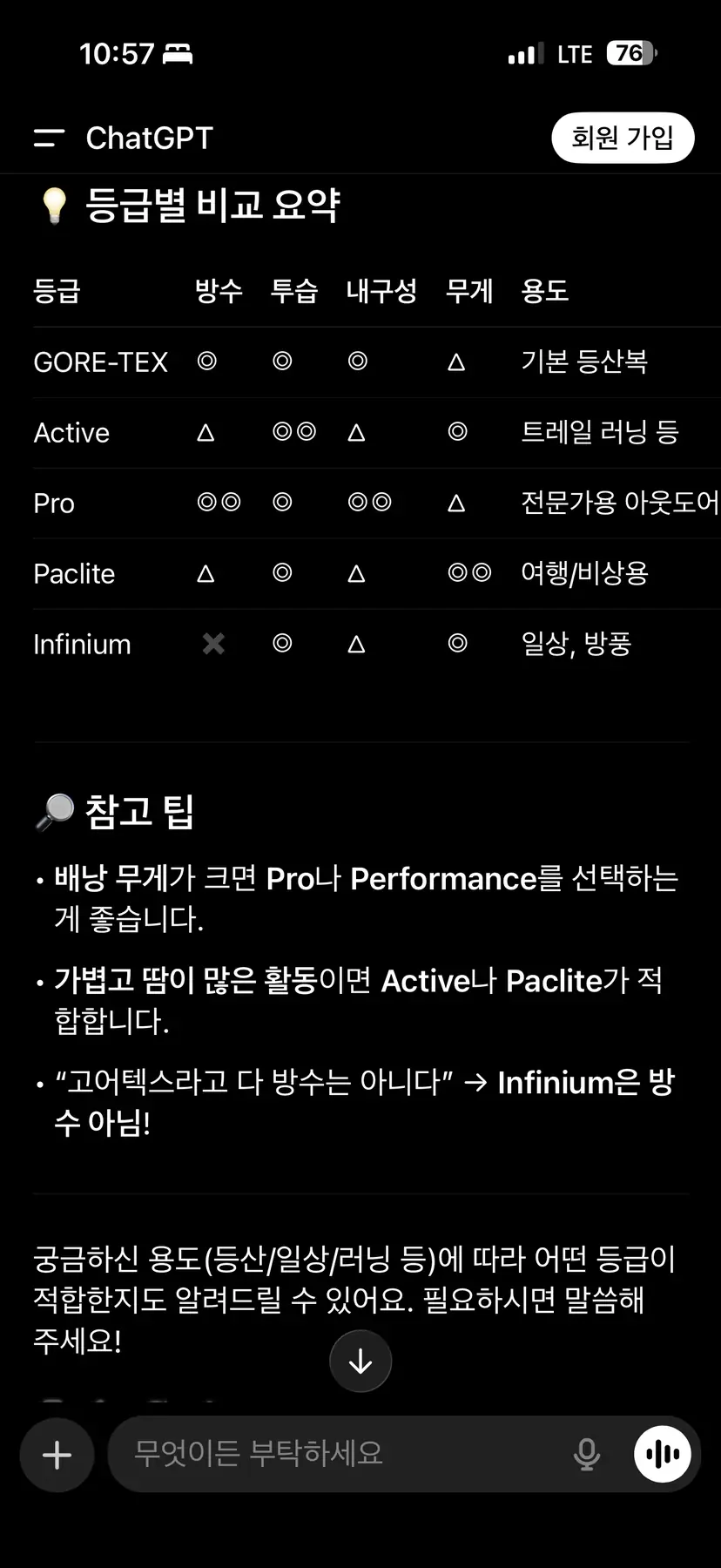Jump to the bottom with the down arrow
The width and height of the screenshot is (721, 1568).
coord(360,1361)
